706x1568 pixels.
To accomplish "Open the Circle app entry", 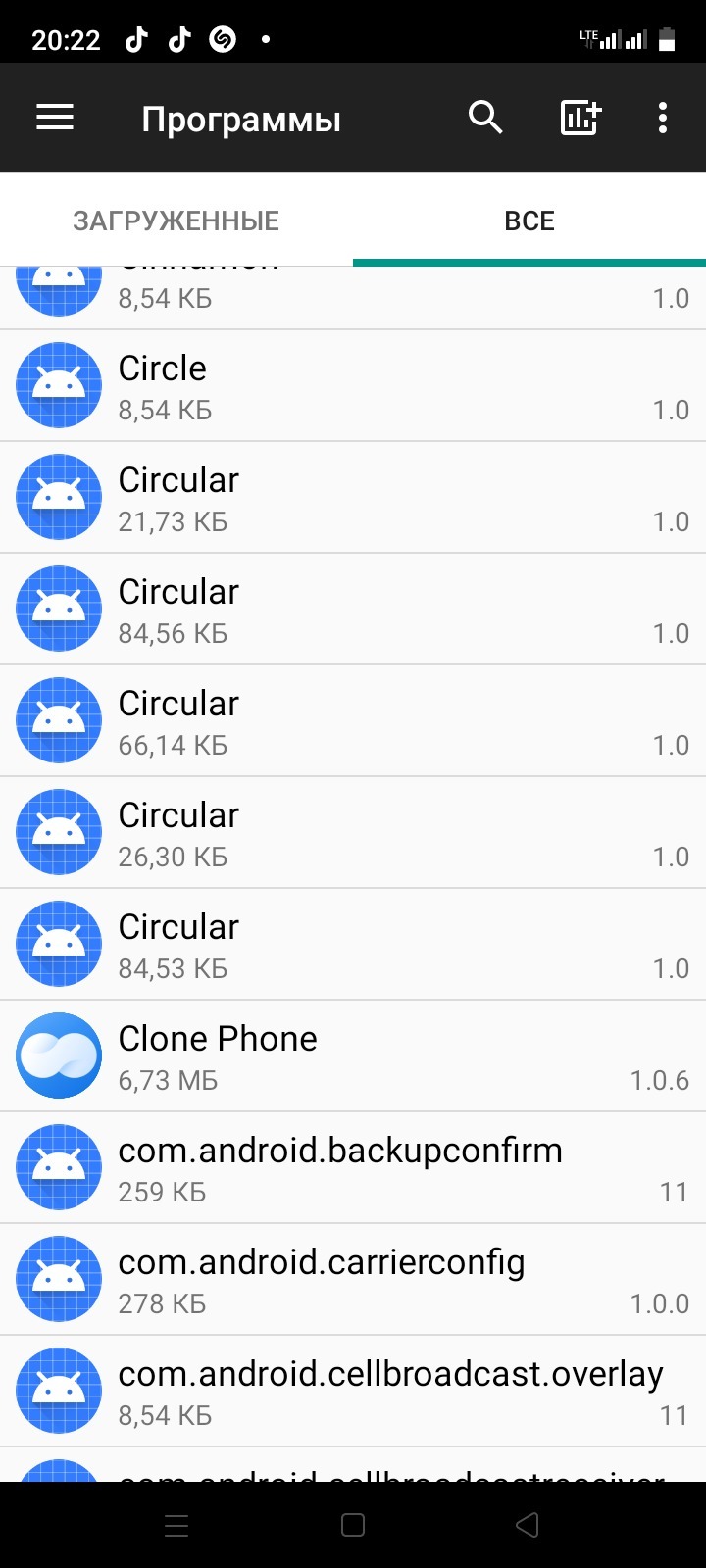I will [x=353, y=386].
